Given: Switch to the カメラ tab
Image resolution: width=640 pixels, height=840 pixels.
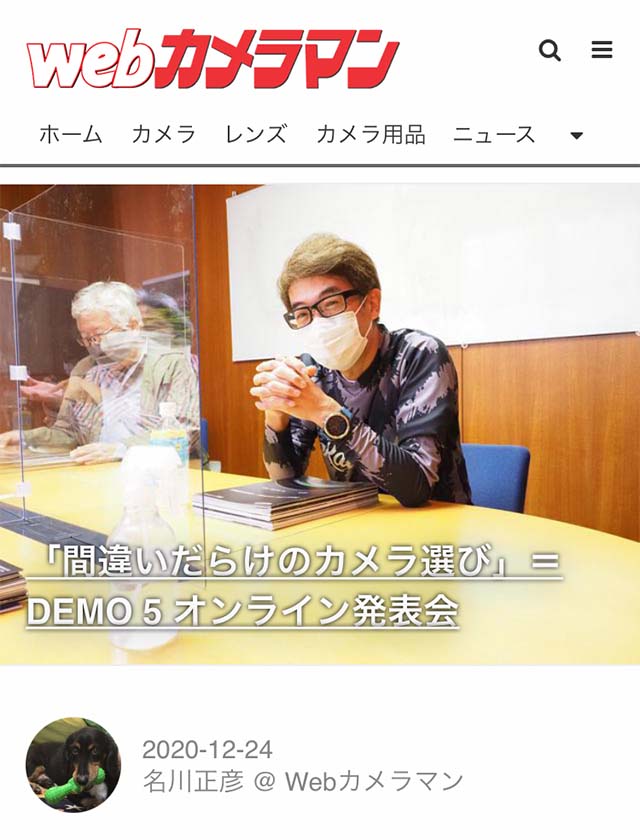Looking at the screenshot, I should 163,135.
